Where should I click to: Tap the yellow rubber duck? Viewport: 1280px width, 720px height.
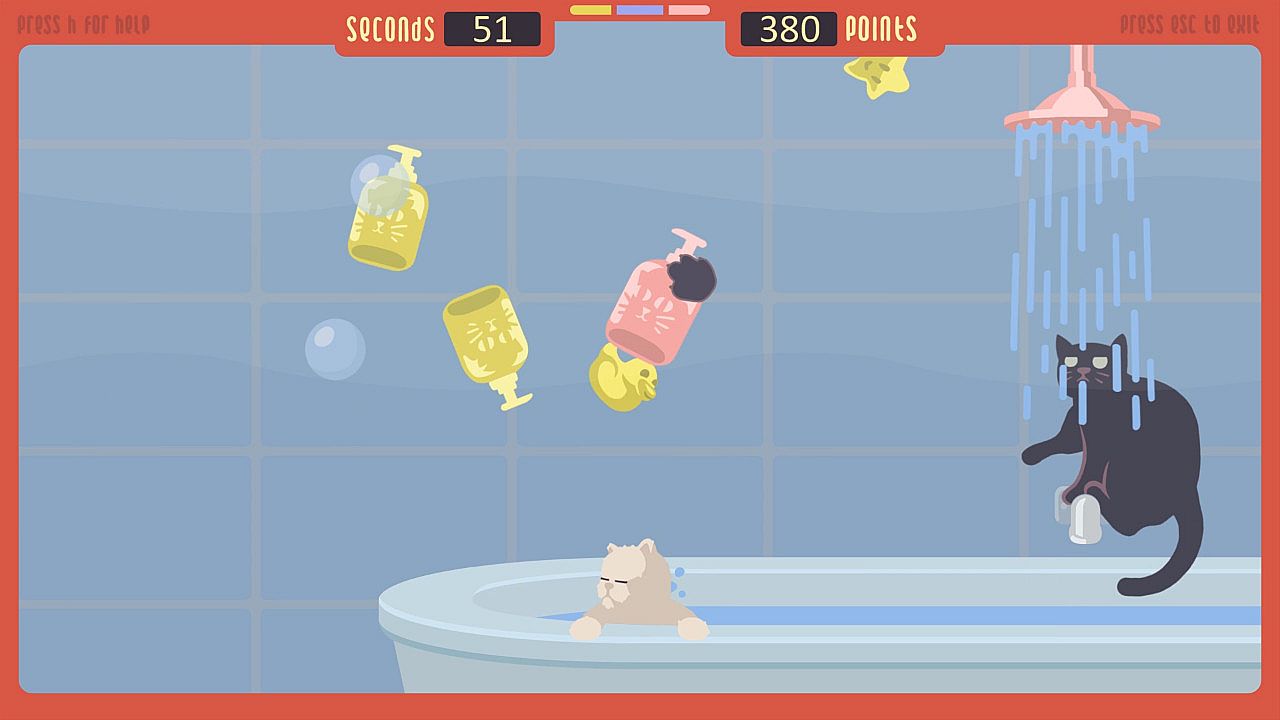tap(620, 380)
